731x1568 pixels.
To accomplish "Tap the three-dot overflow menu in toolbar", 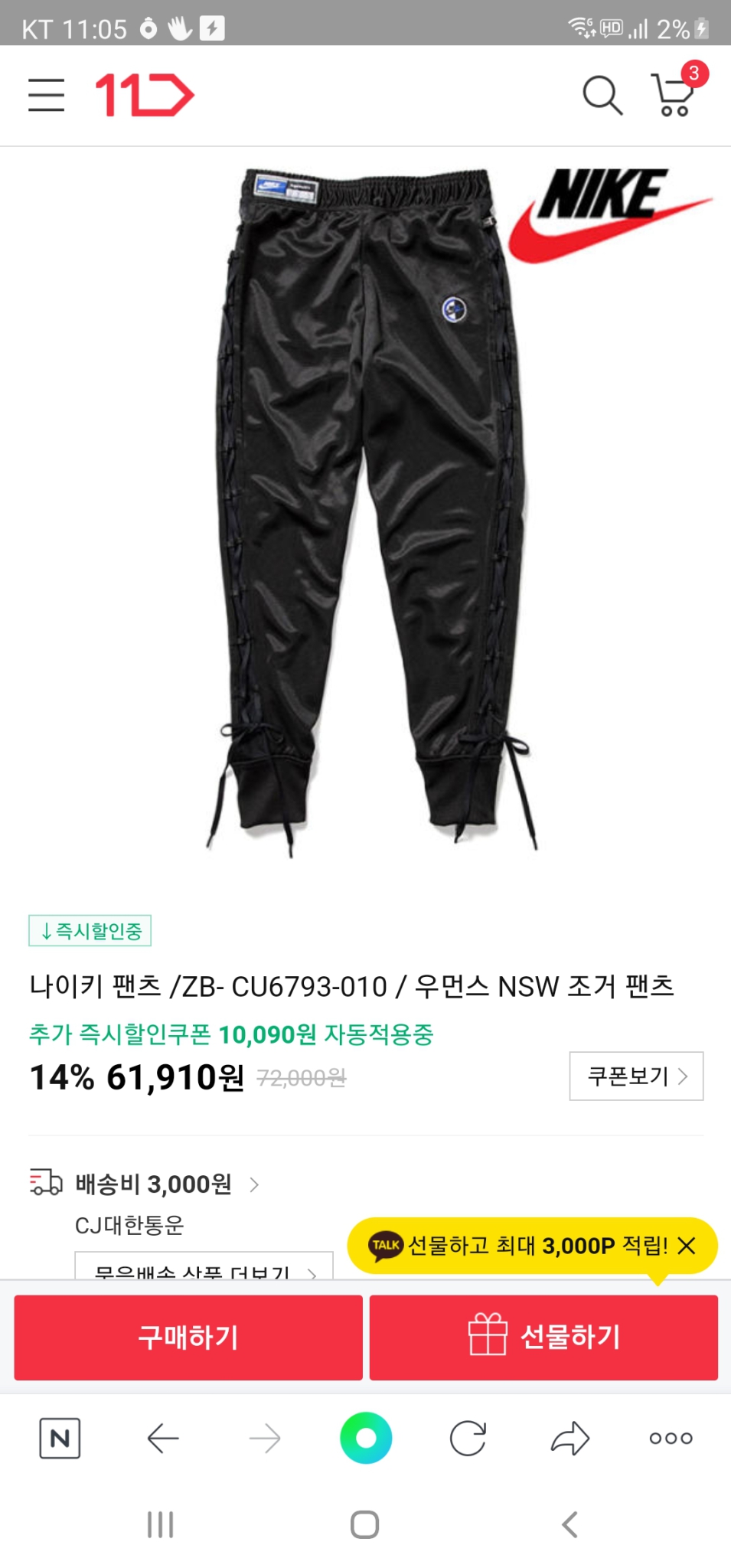I will tap(670, 1438).
